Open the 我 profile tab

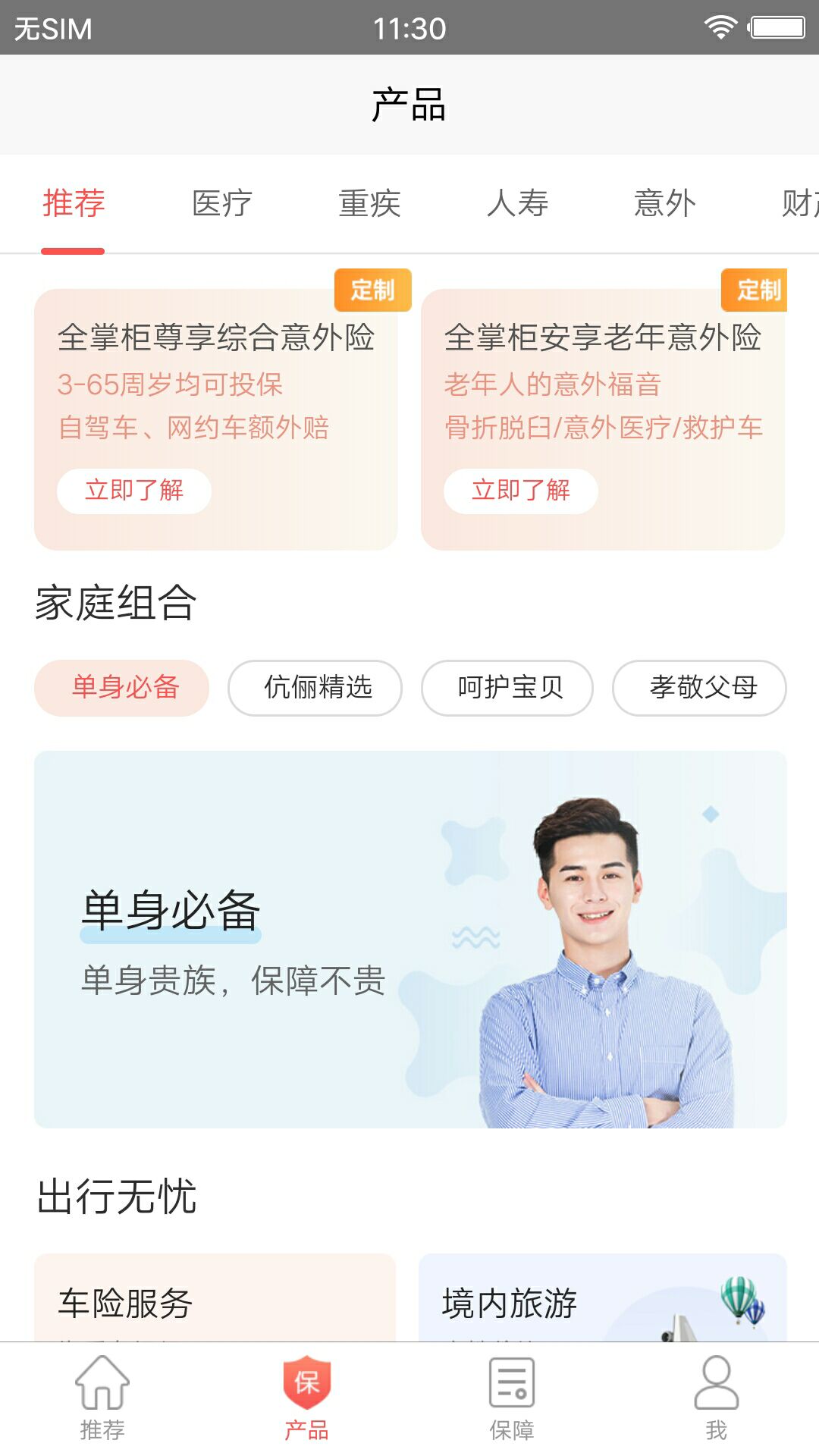(x=717, y=1398)
